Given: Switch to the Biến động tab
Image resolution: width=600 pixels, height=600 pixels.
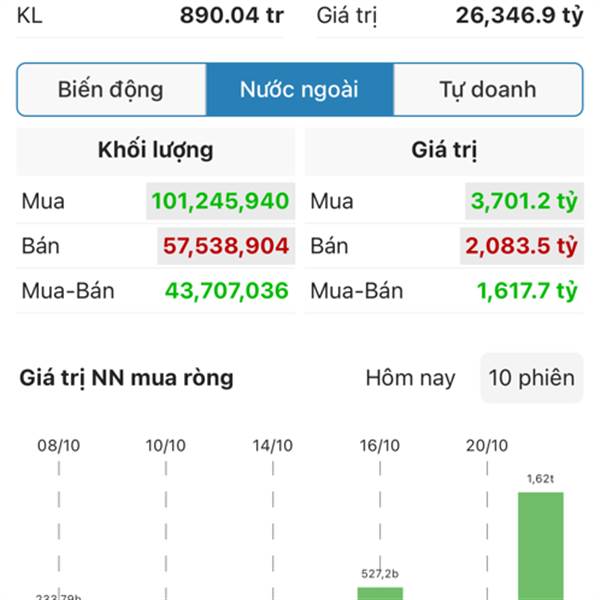Looking at the screenshot, I should (110, 90).
